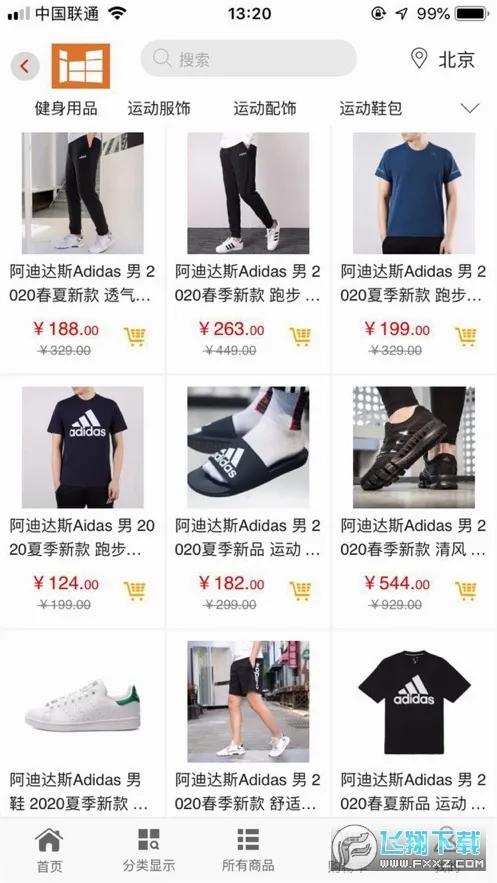Add the ¥263.00 item to cart
The width and height of the screenshot is (497, 883).
pos(301,336)
